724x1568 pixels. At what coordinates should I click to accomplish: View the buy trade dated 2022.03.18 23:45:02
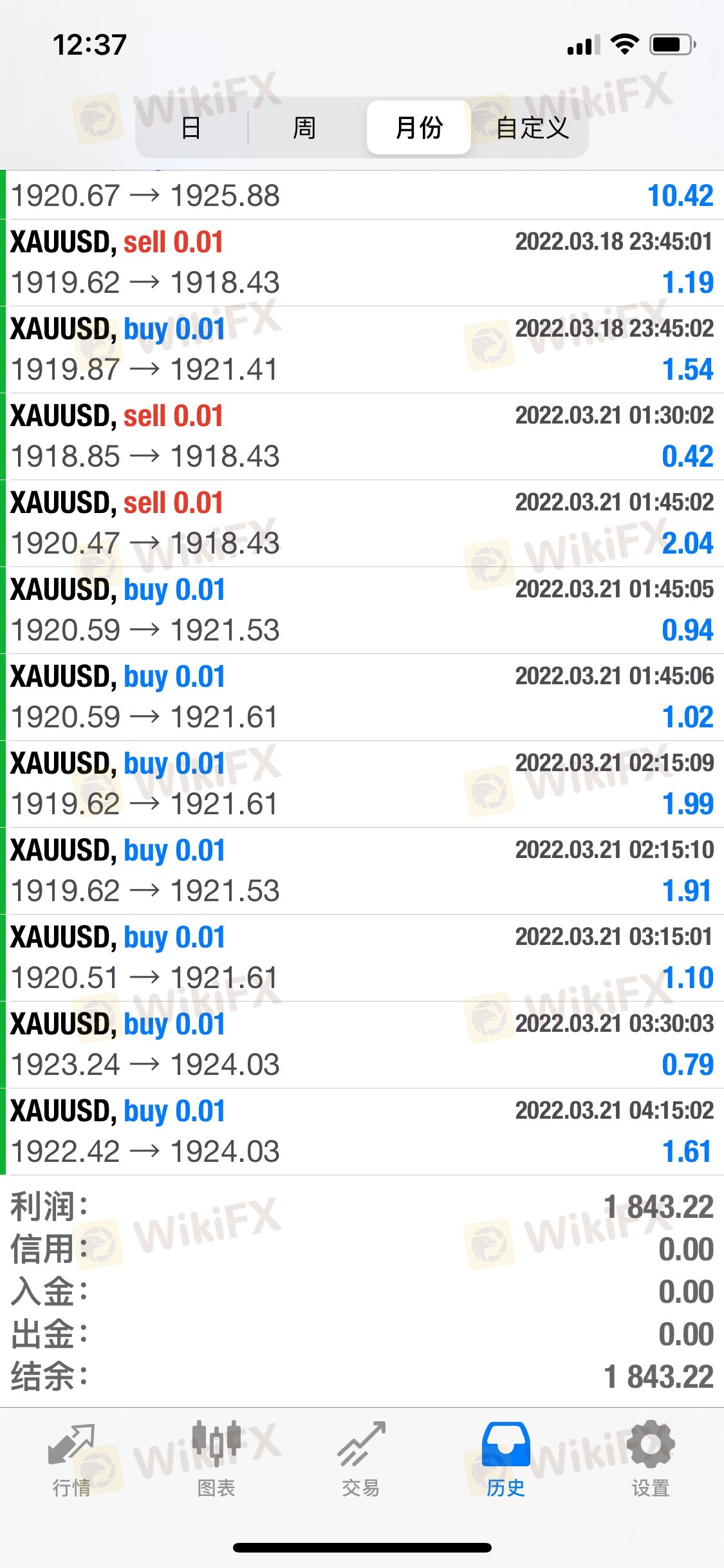coord(362,350)
